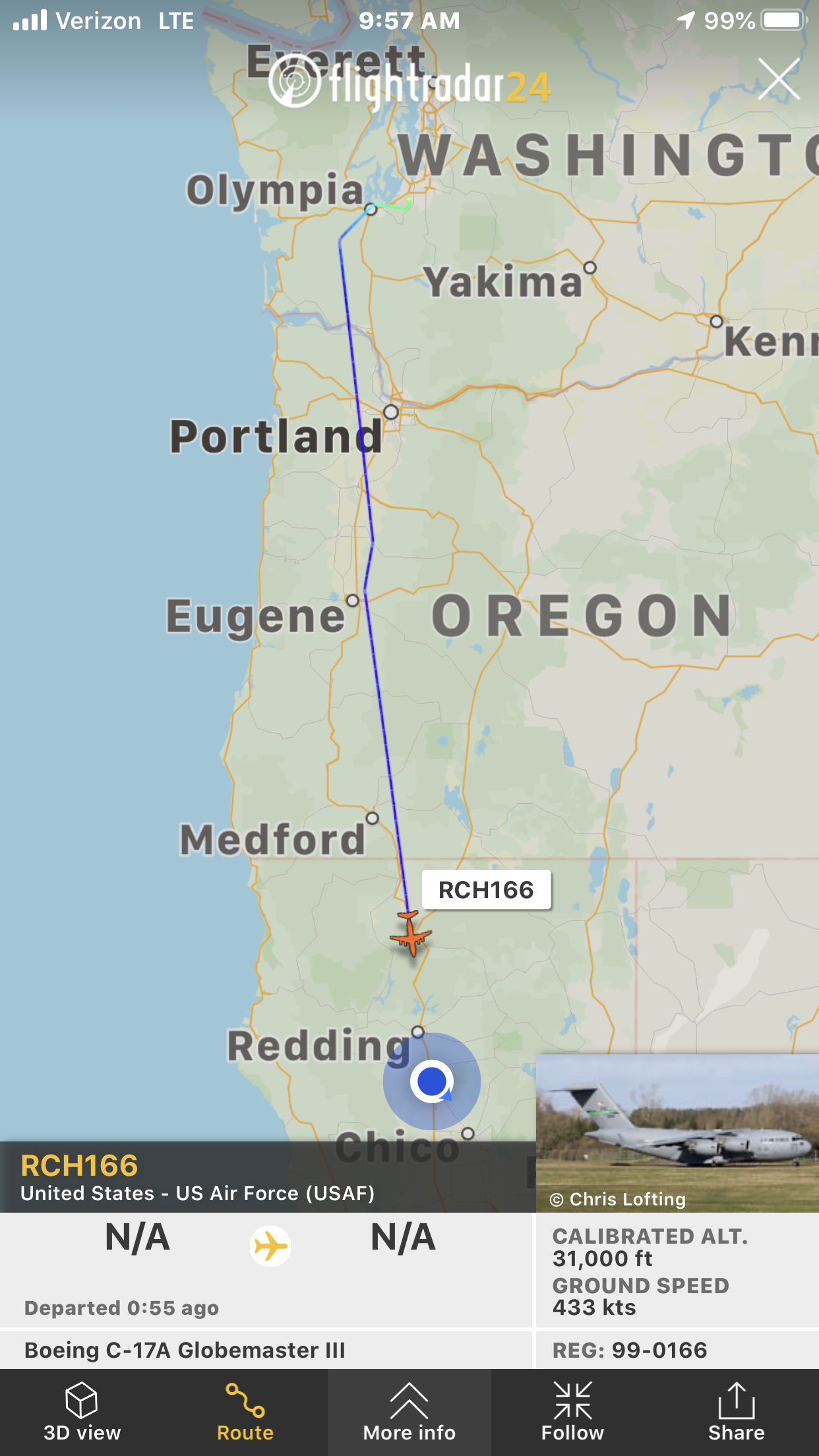Share this flight
Image resolution: width=819 pixels, height=1456 pixels.
(x=737, y=1412)
